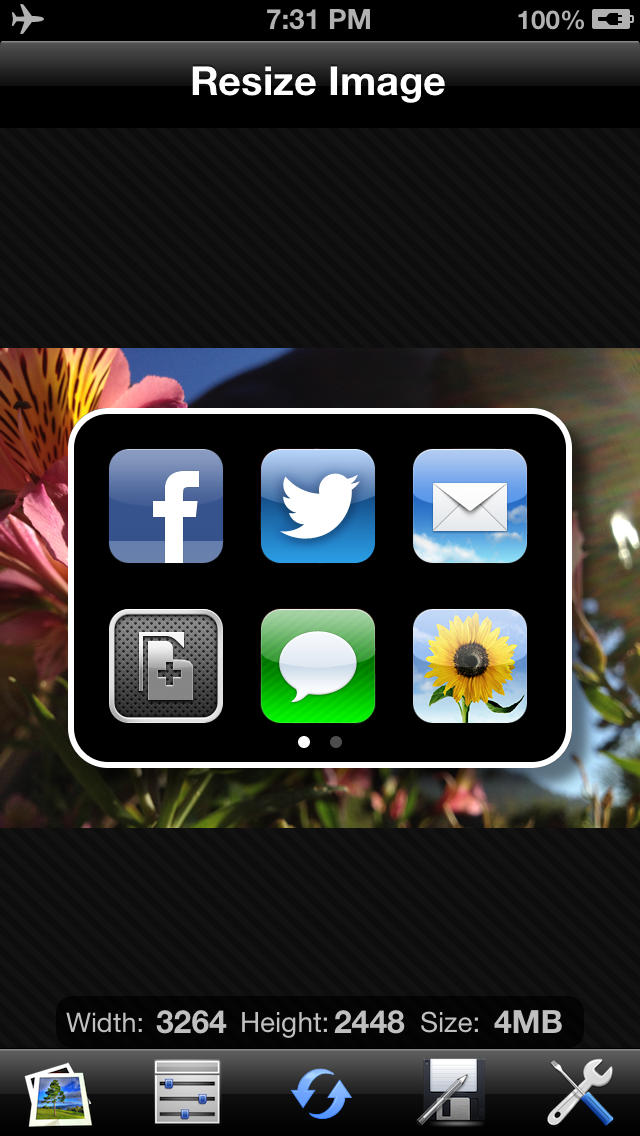
Task: Send the image via Messages
Action: coord(318,666)
